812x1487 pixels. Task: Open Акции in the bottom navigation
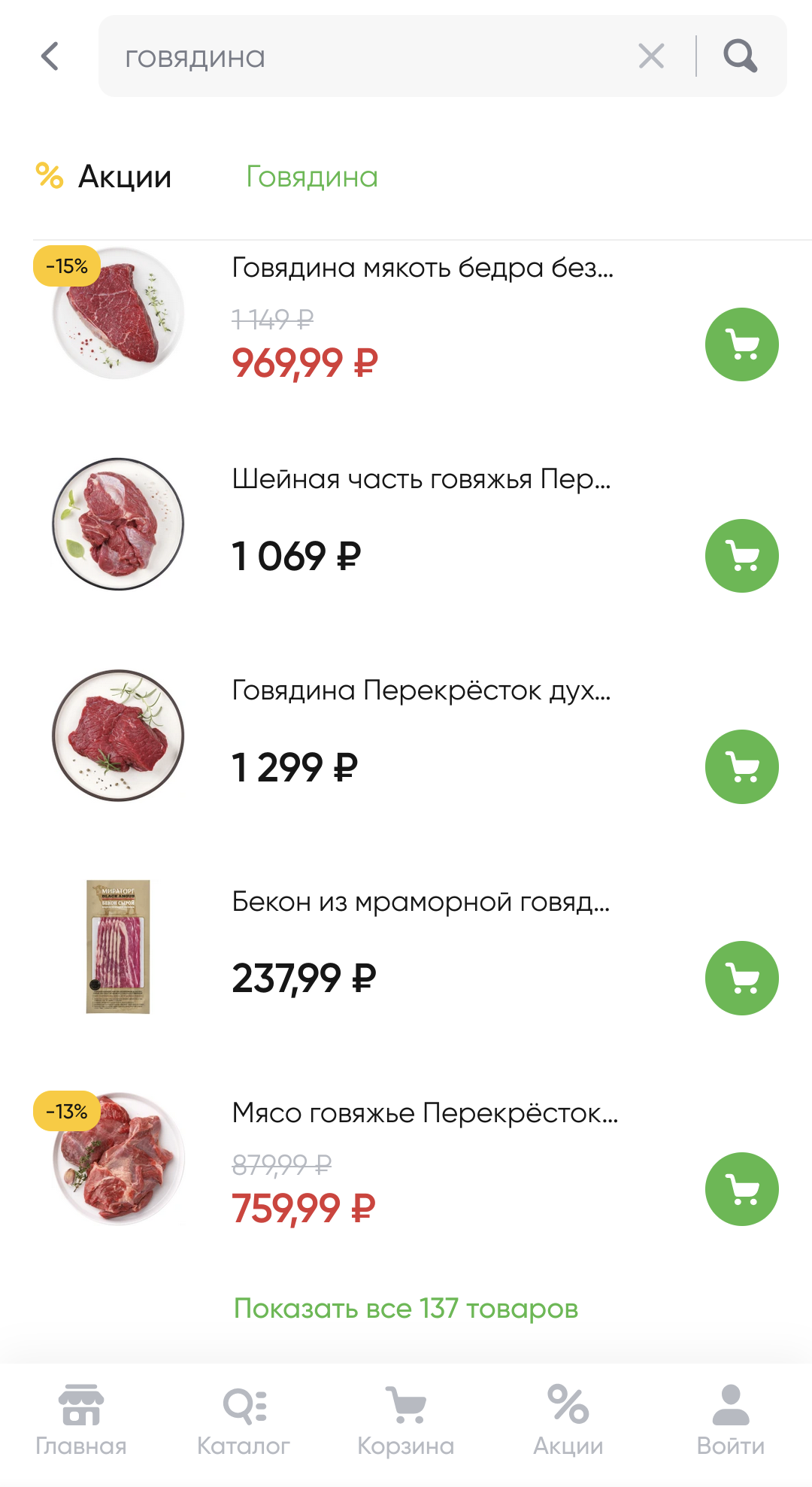click(x=568, y=1419)
